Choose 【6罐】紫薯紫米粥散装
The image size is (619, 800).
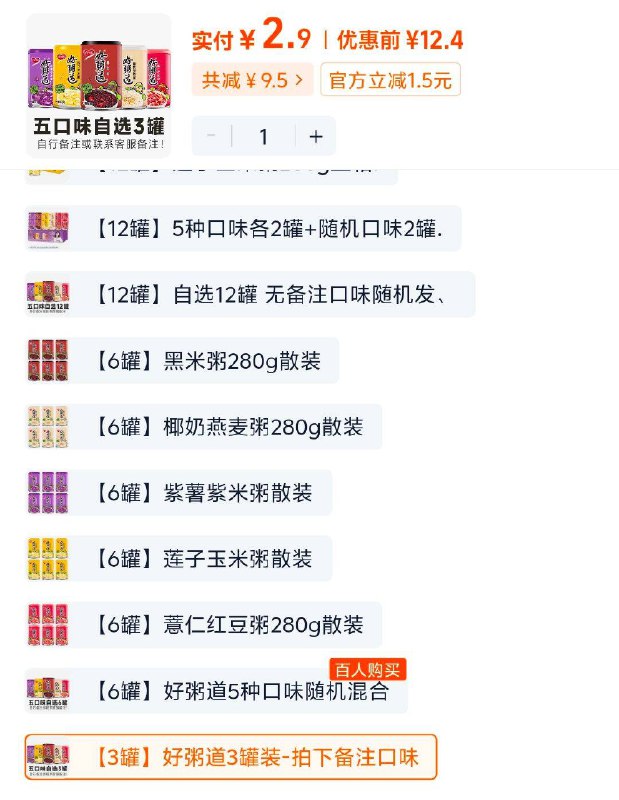[x=178, y=493]
